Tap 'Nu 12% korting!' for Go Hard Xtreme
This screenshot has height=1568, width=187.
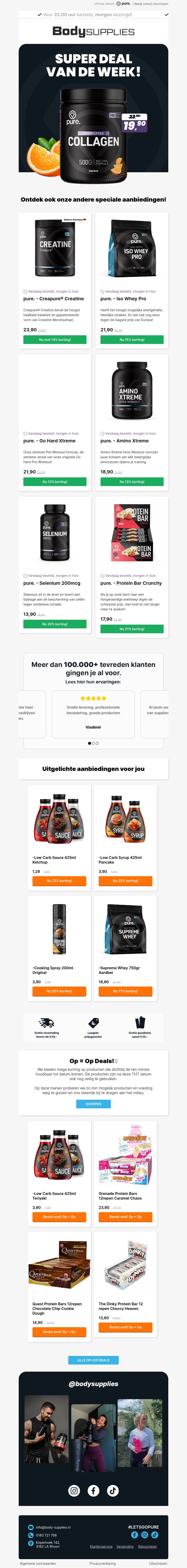55,481
